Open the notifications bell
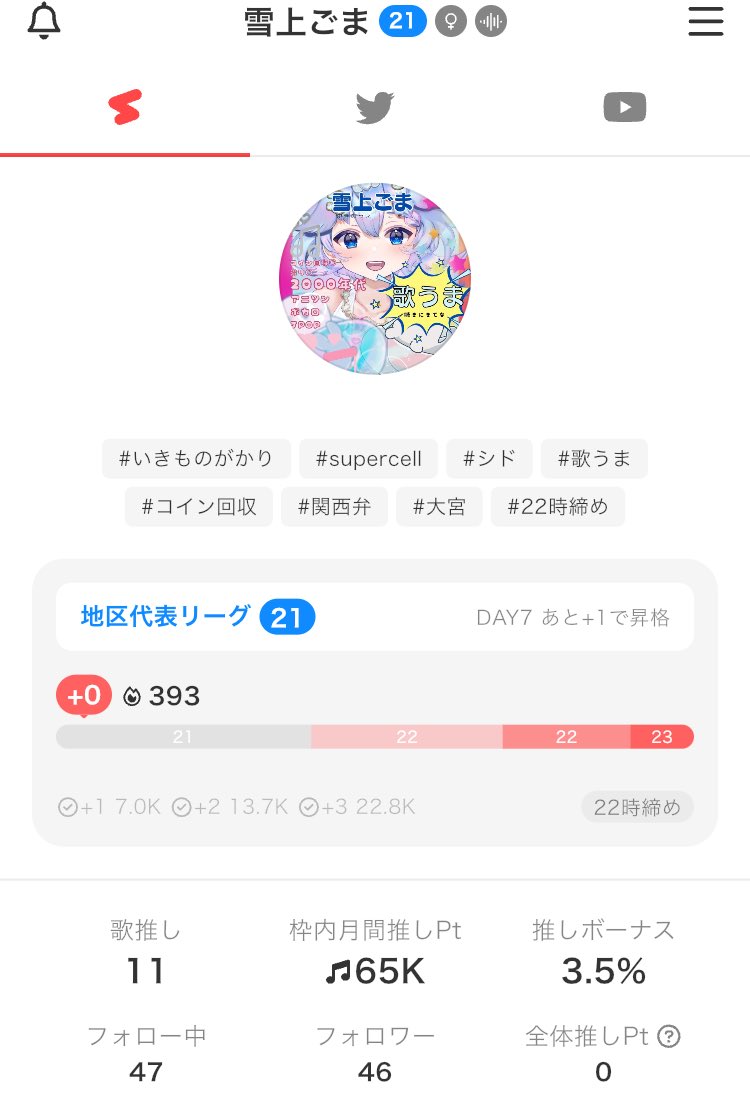 click(43, 21)
